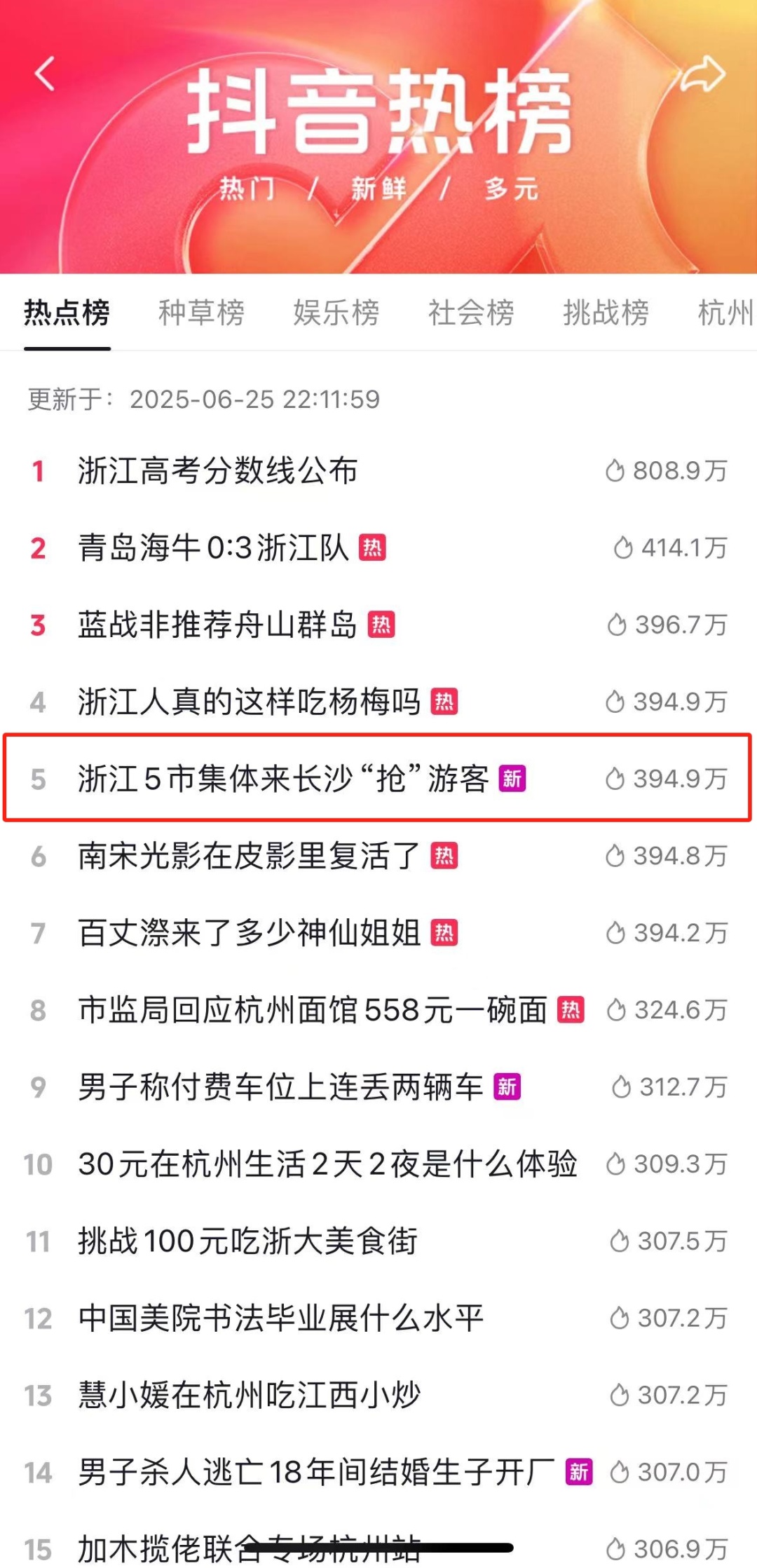The image size is (757, 1568).
Task: Go back using the top-left arrow
Action: pos(46,74)
